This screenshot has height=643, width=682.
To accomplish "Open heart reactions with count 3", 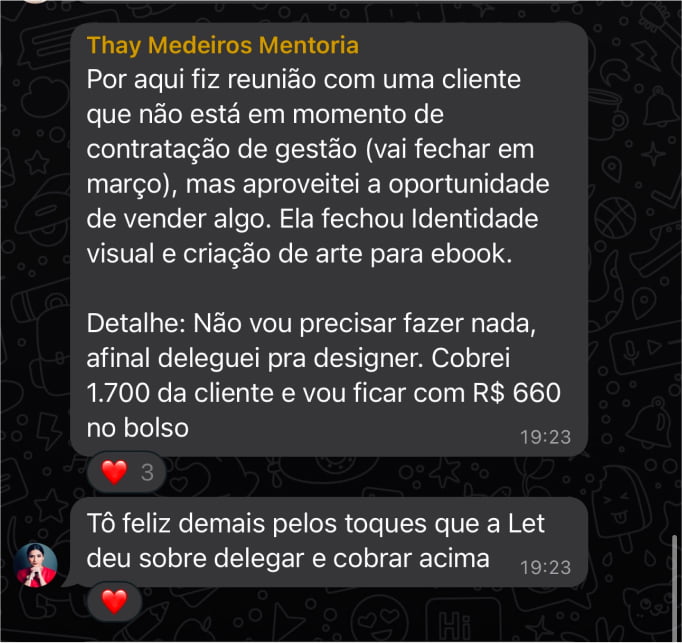I will 127,472.
